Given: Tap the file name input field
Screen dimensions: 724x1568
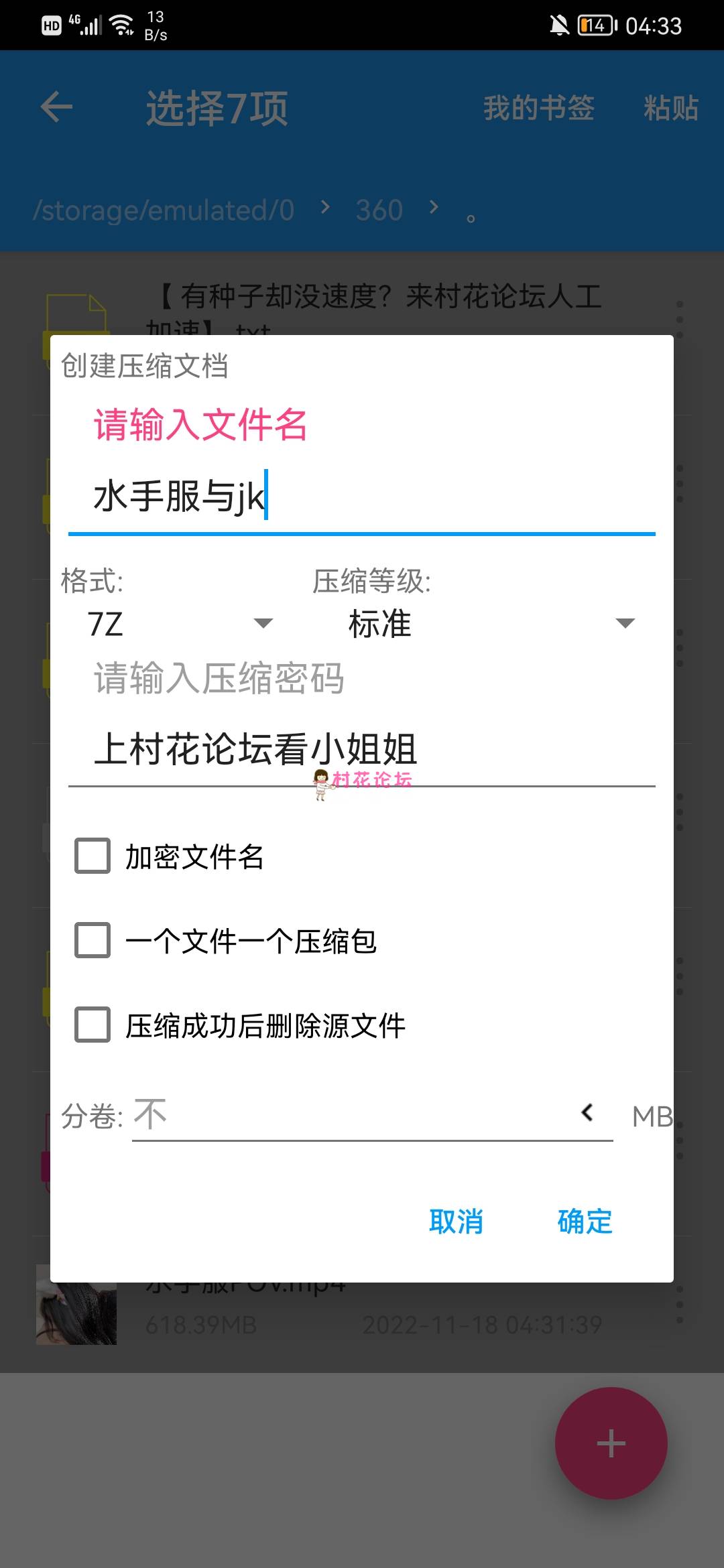Looking at the screenshot, I should (x=362, y=497).
